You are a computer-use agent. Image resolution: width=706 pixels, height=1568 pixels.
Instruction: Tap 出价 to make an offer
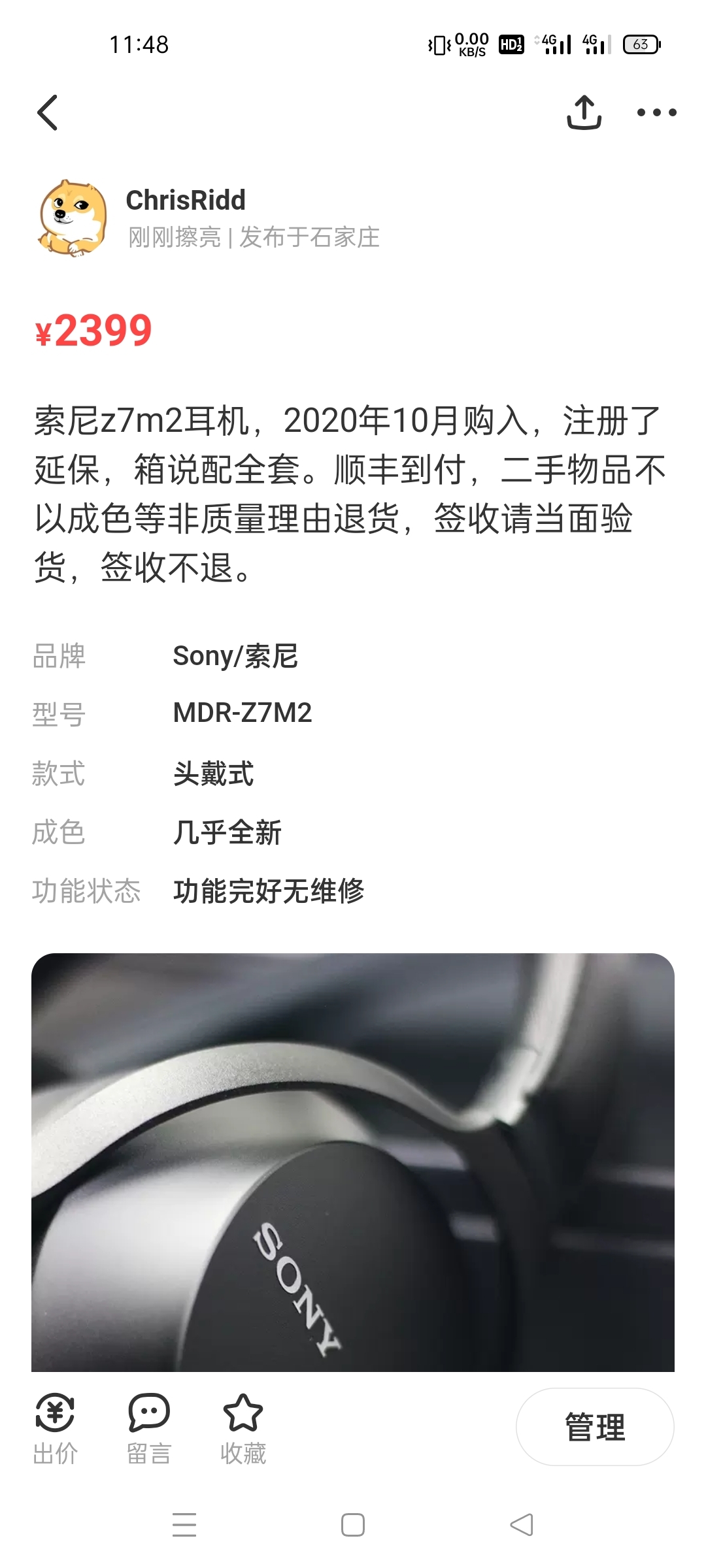pos(55,1428)
